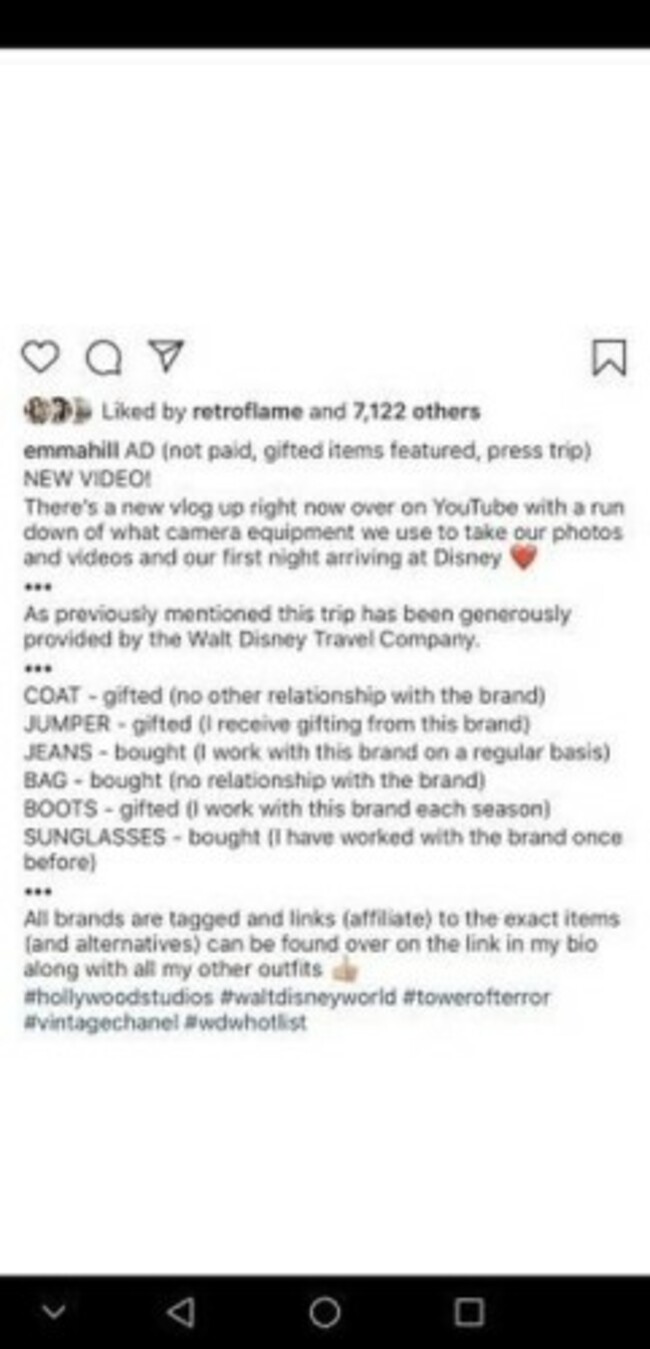Go back using system back triangle

180,1311
